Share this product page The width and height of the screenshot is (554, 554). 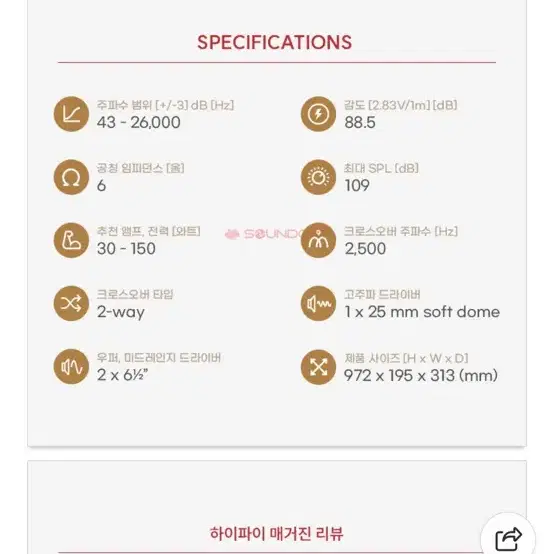(508, 539)
